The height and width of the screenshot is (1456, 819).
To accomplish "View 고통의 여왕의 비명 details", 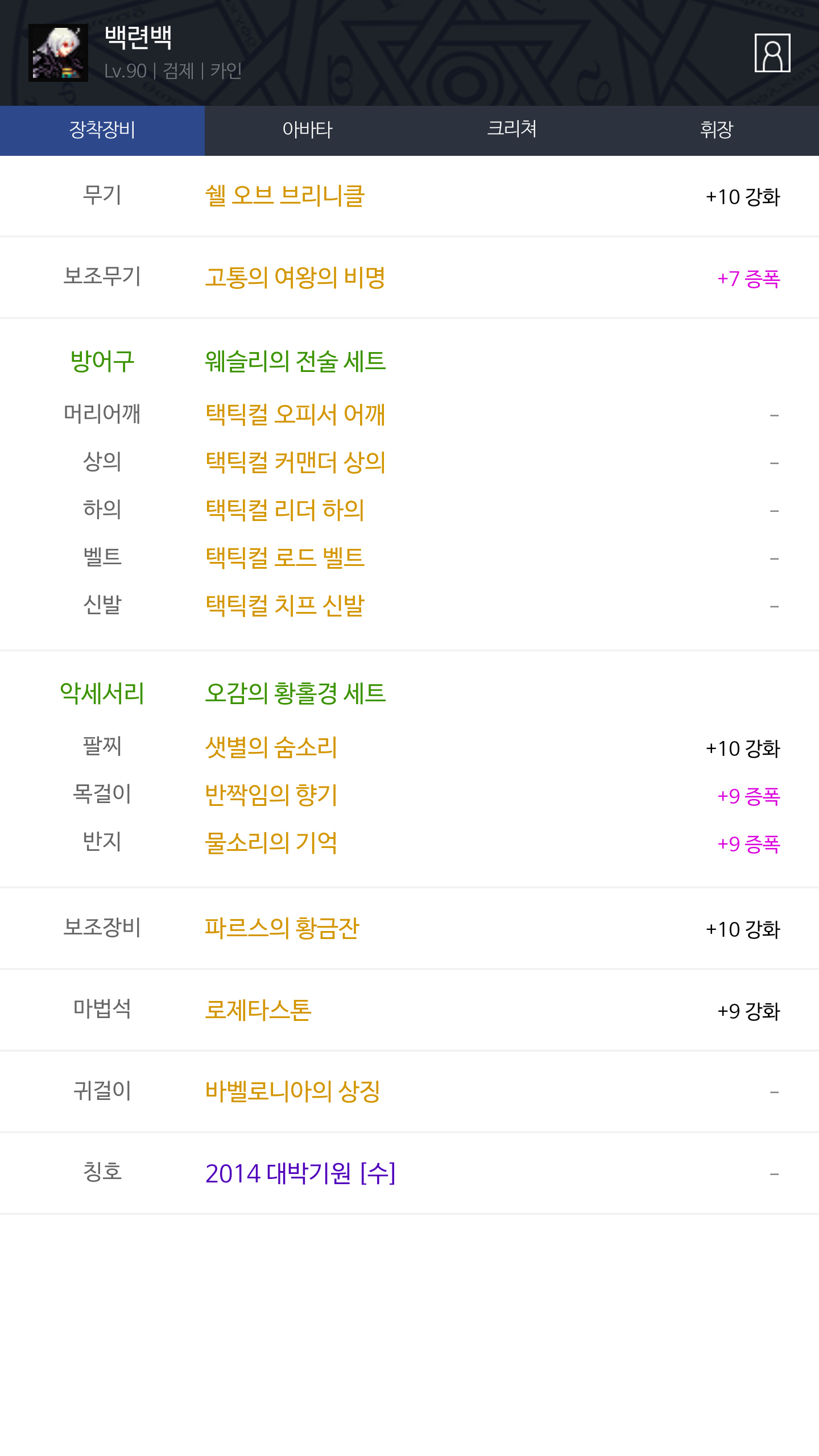I will click(295, 278).
